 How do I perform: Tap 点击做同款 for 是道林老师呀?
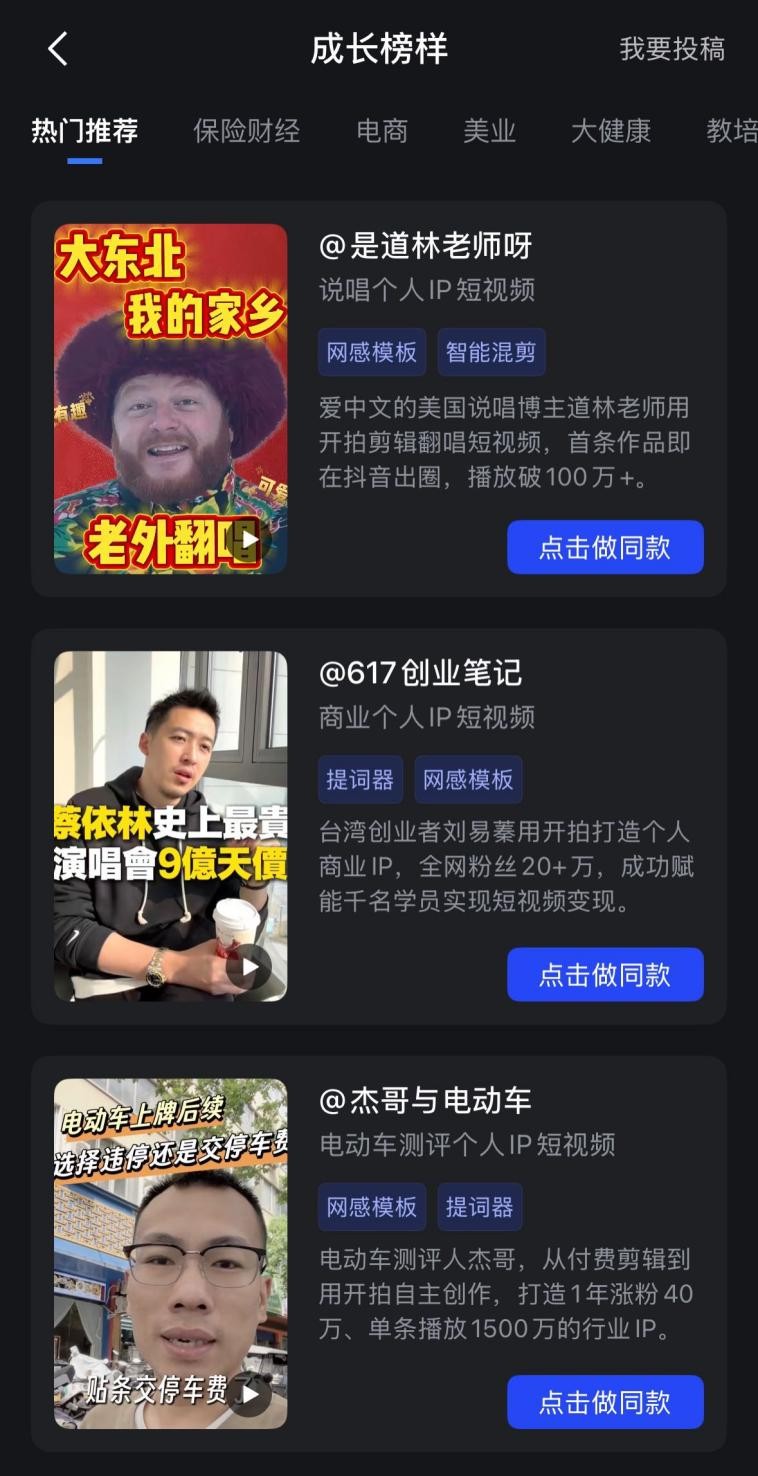click(x=605, y=547)
